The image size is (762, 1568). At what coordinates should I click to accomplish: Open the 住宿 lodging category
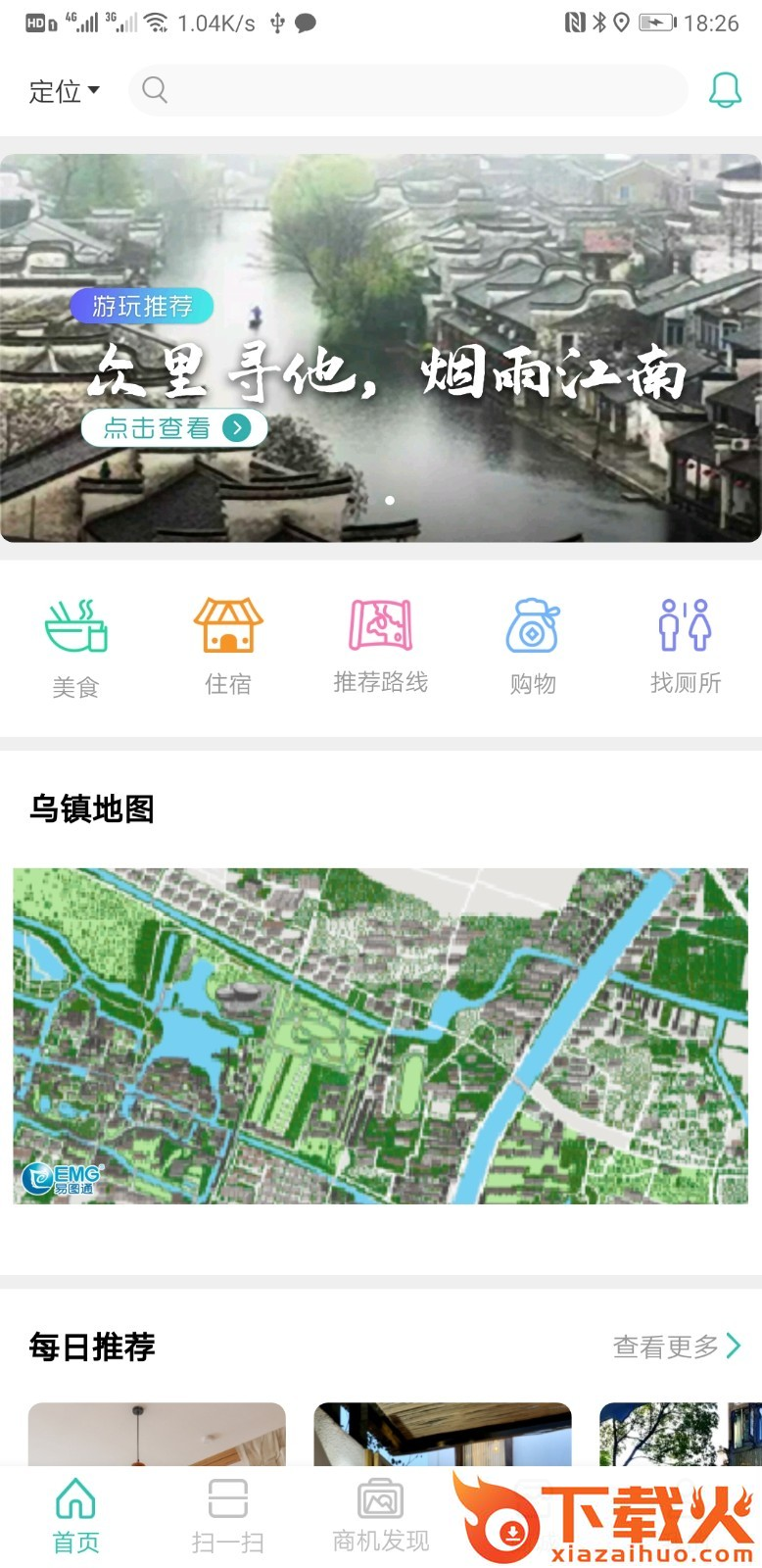pyautogui.click(x=228, y=646)
